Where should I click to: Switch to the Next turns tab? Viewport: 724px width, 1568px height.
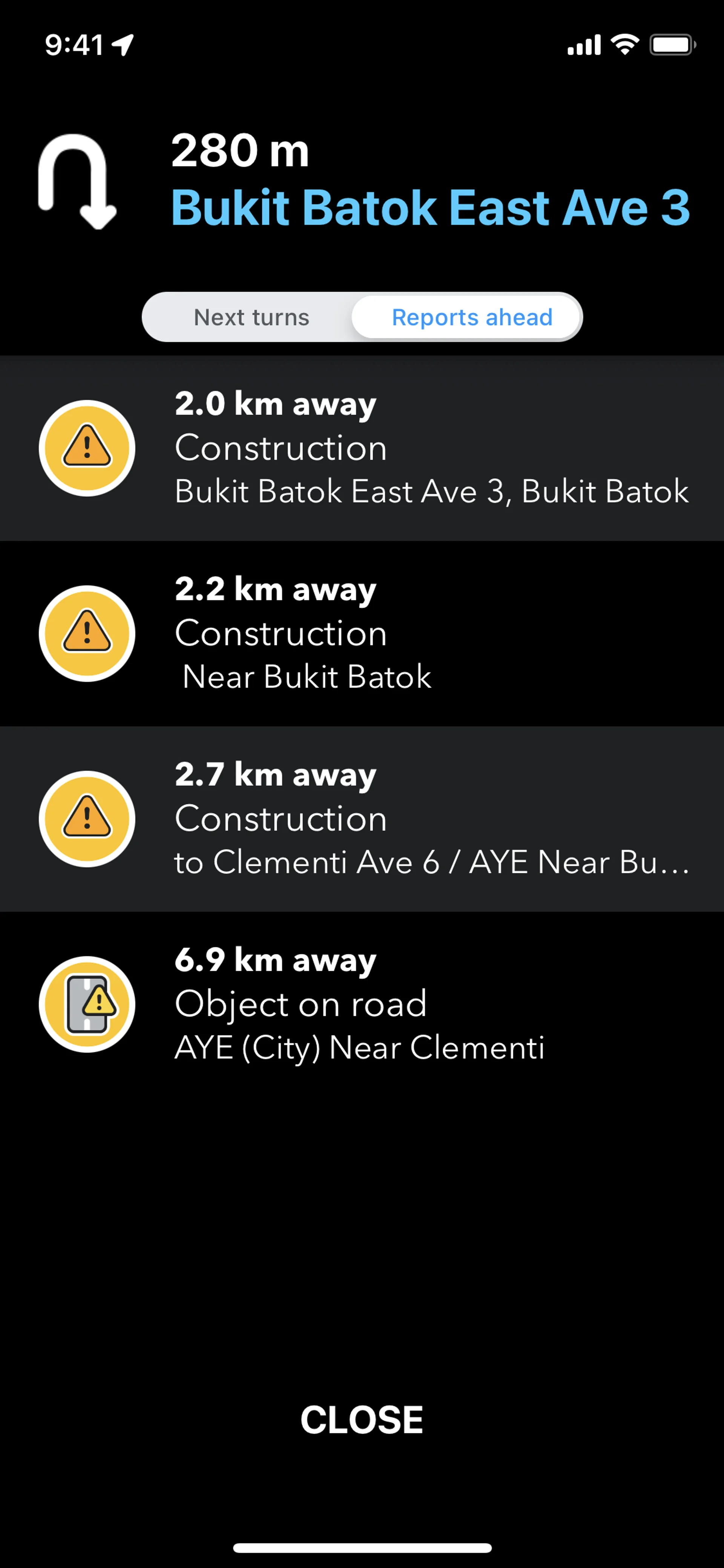(251, 317)
